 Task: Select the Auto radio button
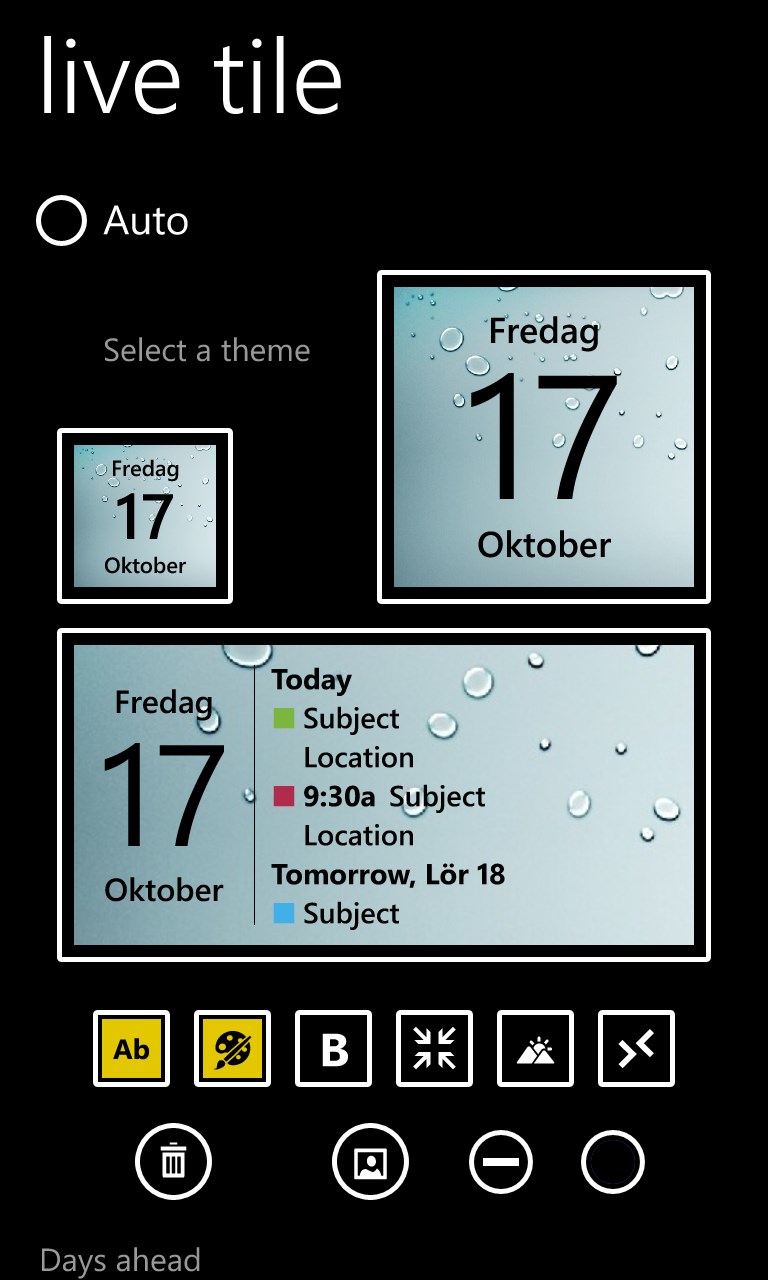tap(60, 222)
